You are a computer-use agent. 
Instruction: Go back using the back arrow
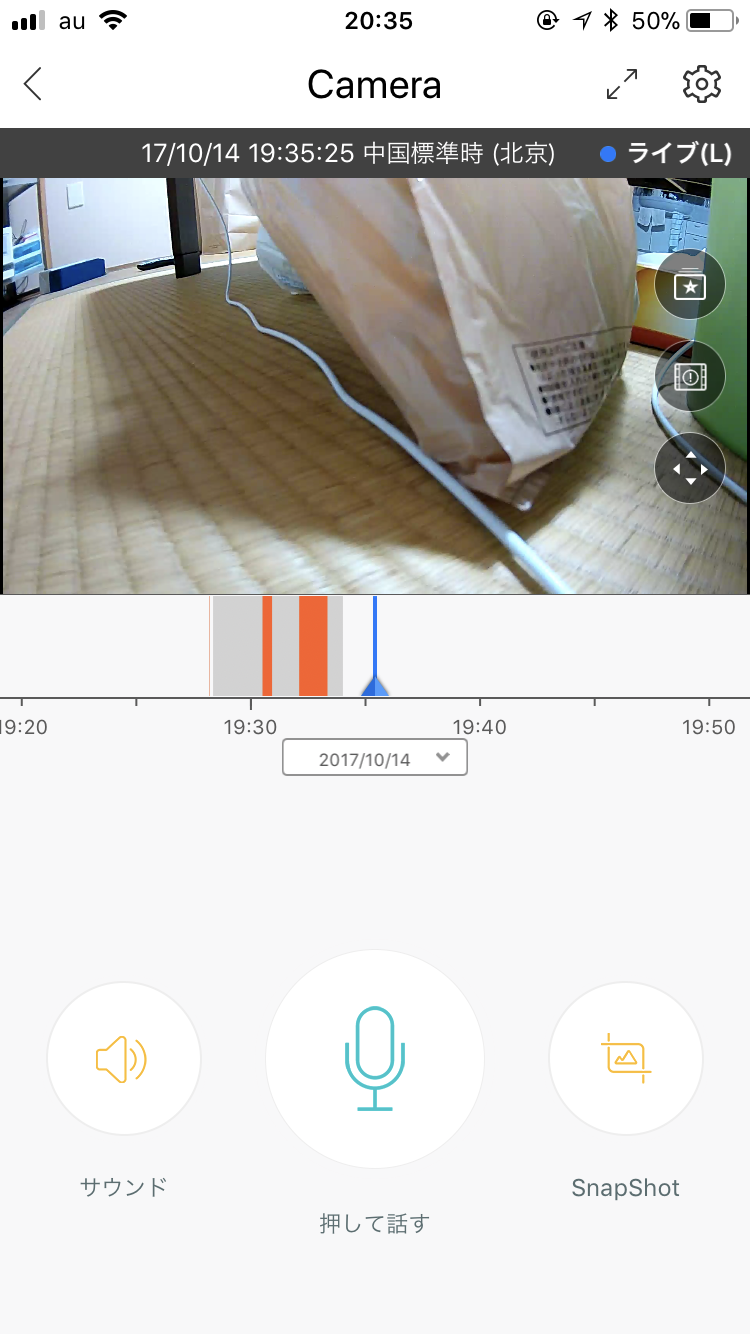pyautogui.click(x=33, y=84)
